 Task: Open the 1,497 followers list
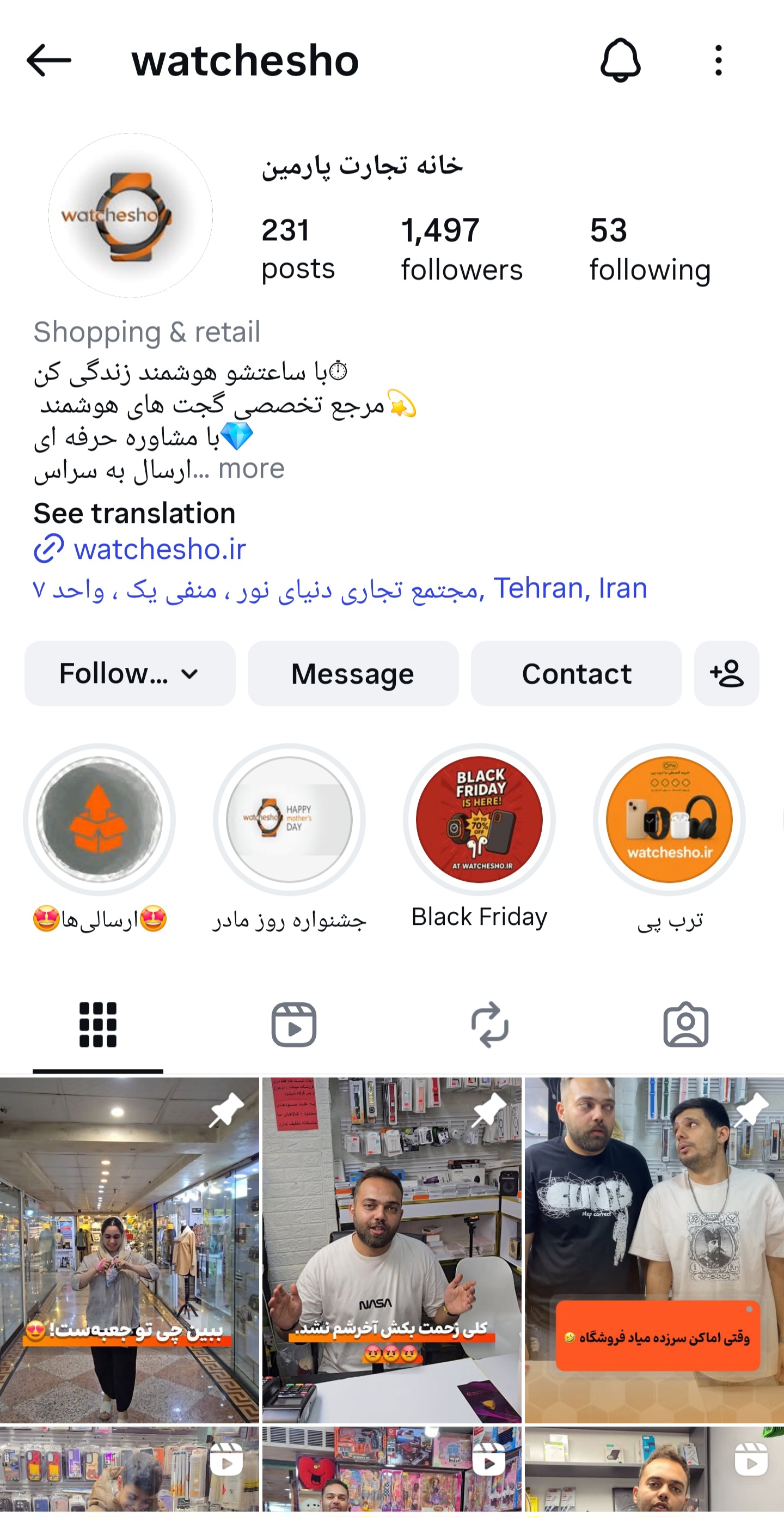click(x=461, y=248)
